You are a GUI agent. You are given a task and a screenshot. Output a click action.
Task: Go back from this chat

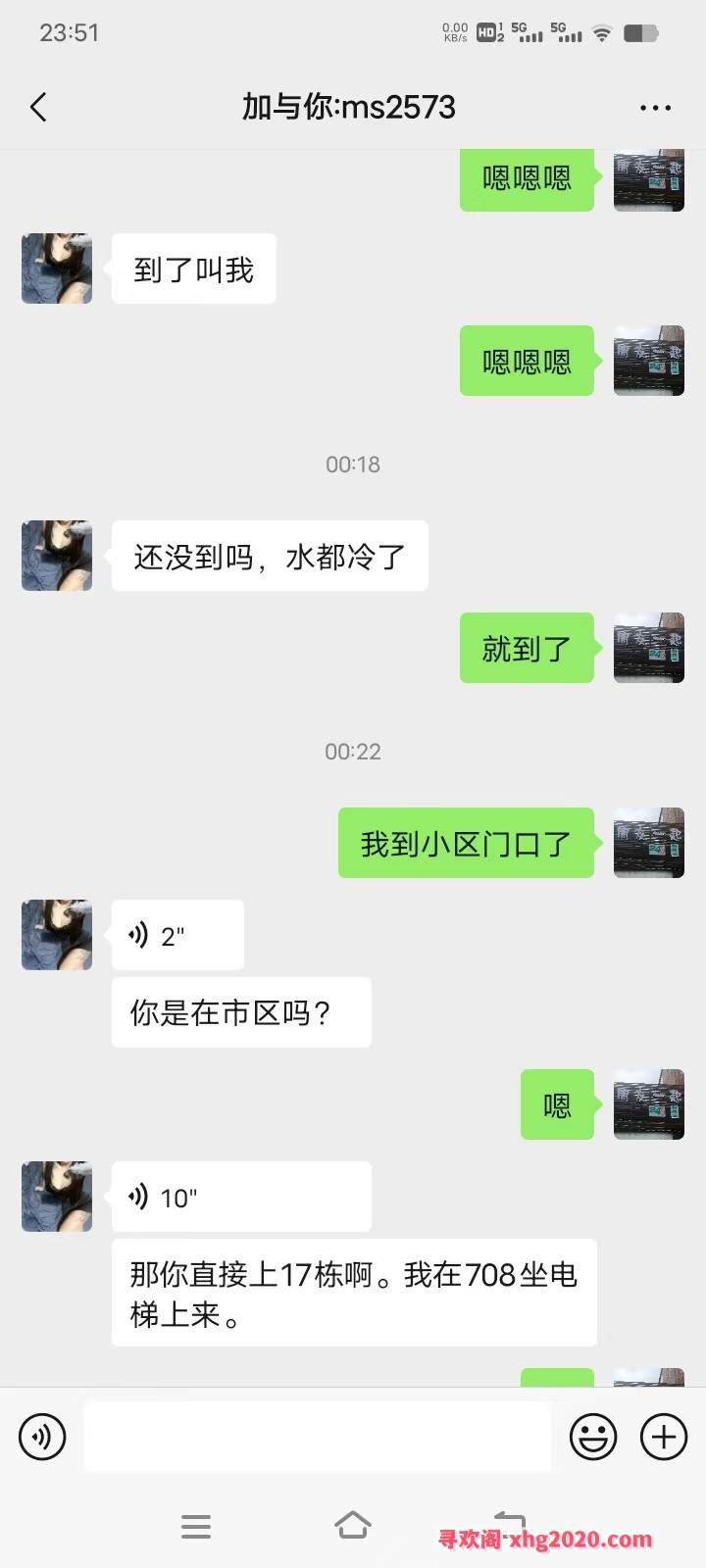coord(39,107)
